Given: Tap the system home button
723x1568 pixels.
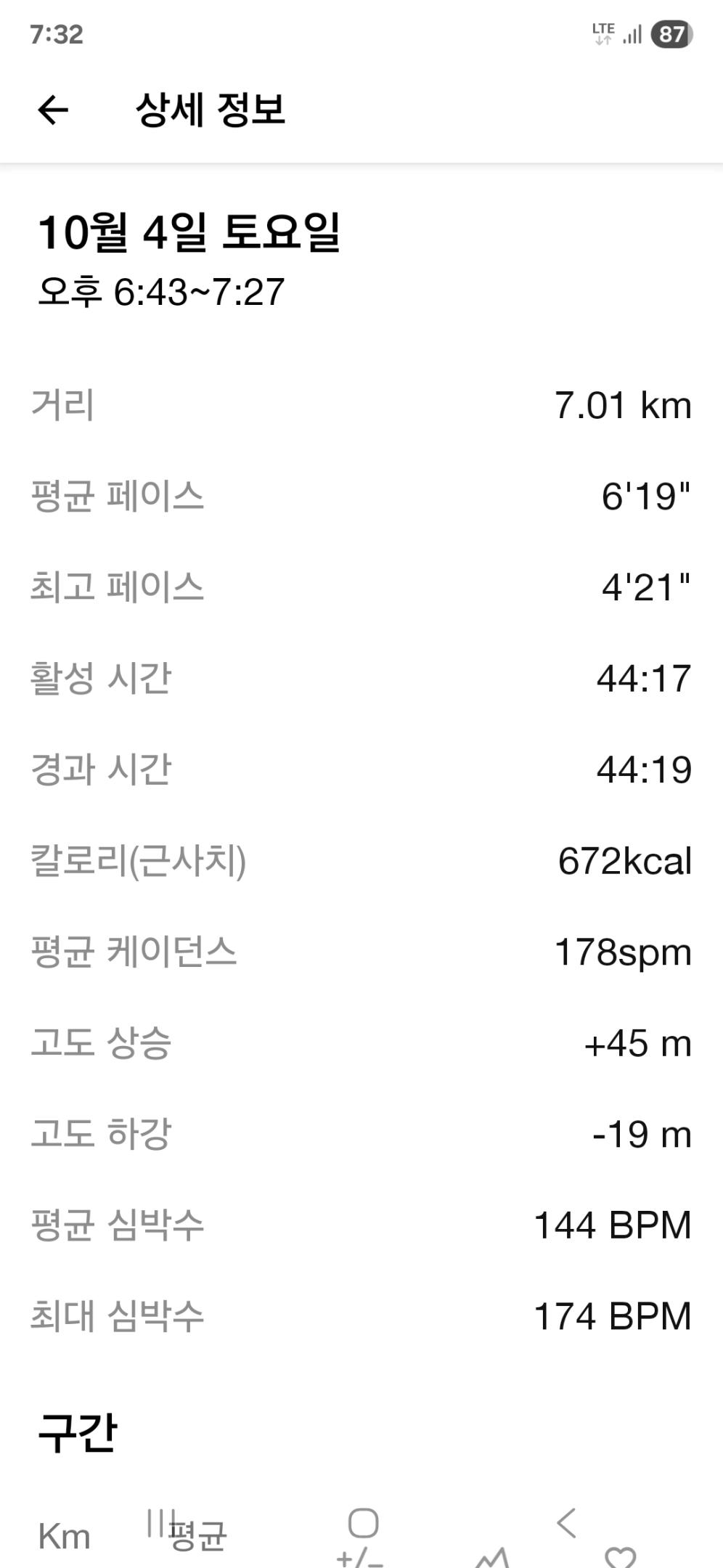Looking at the screenshot, I should 363,1523.
